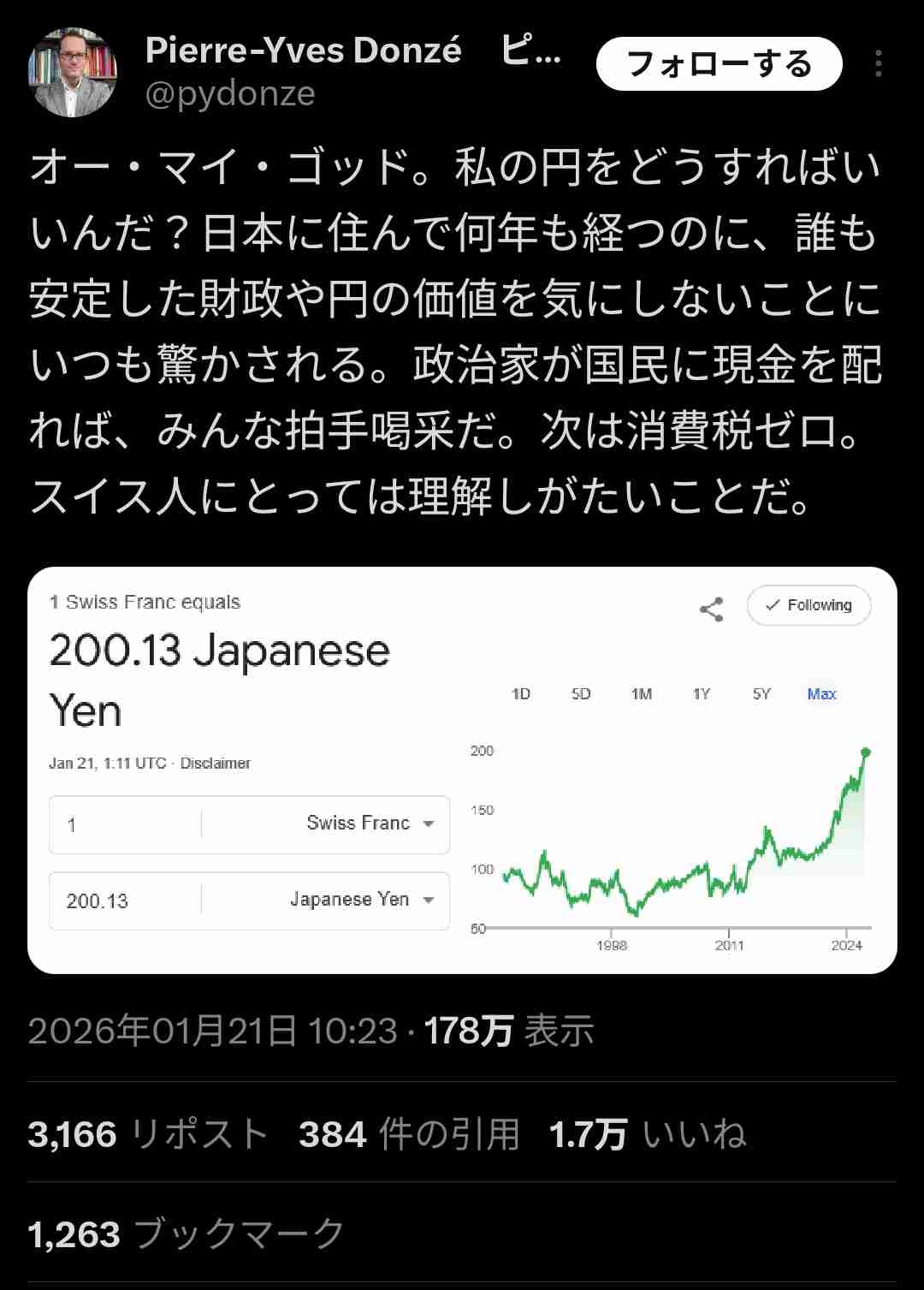Open the @pydonze profile handle
Image resolution: width=924 pixels, height=1290 pixels.
pos(230,94)
